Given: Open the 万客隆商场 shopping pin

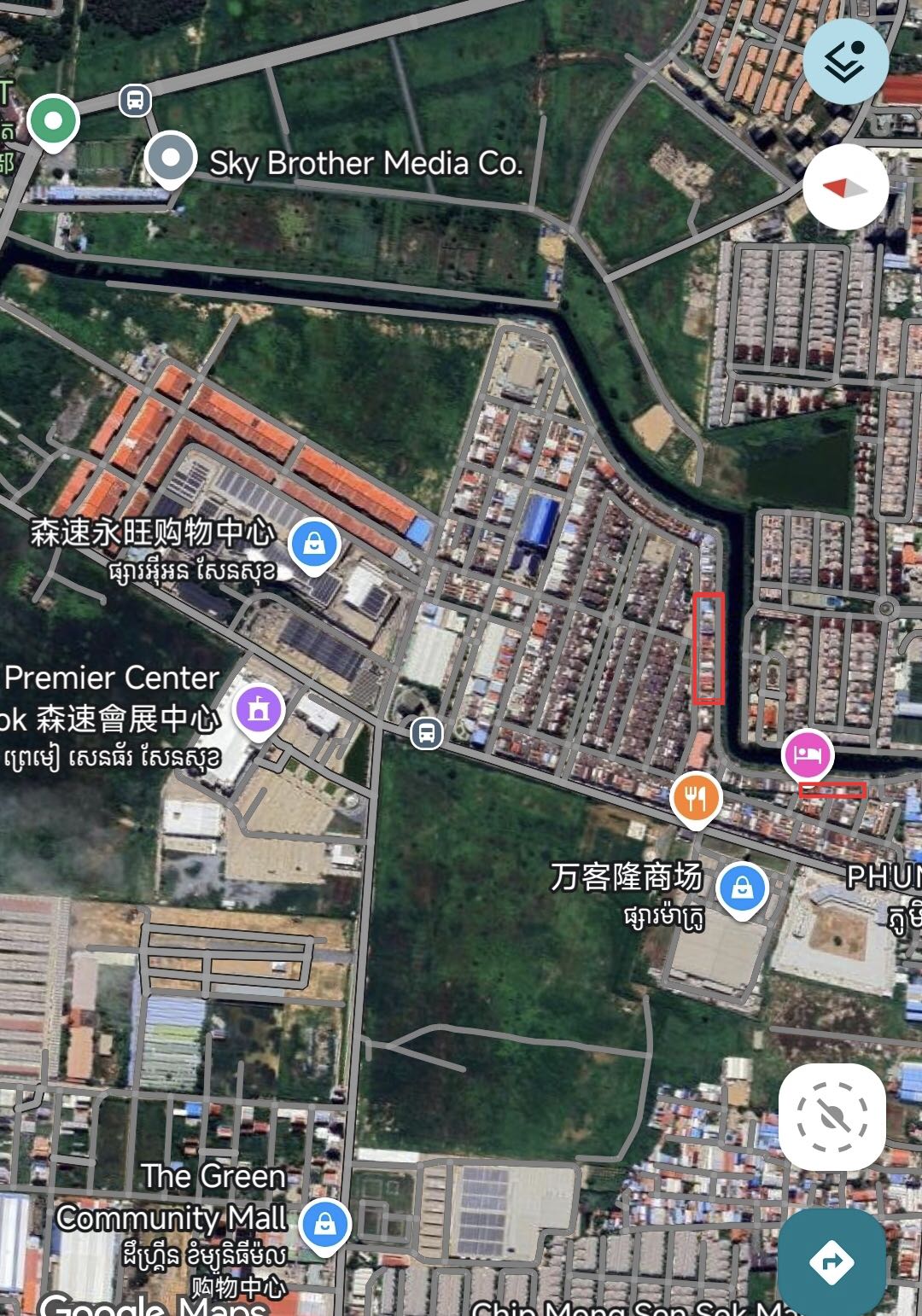Looking at the screenshot, I should [742, 889].
